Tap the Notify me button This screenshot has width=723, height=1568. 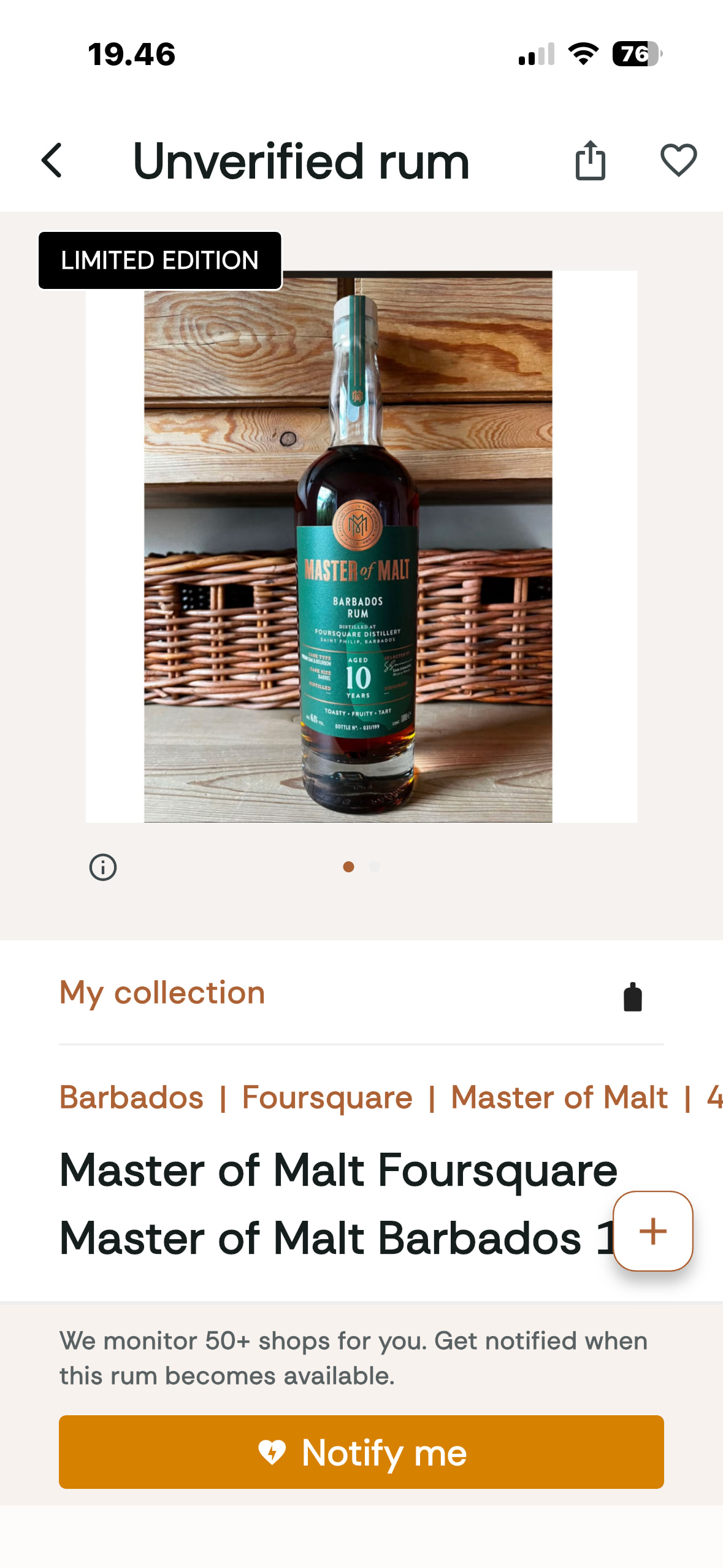click(x=361, y=1452)
